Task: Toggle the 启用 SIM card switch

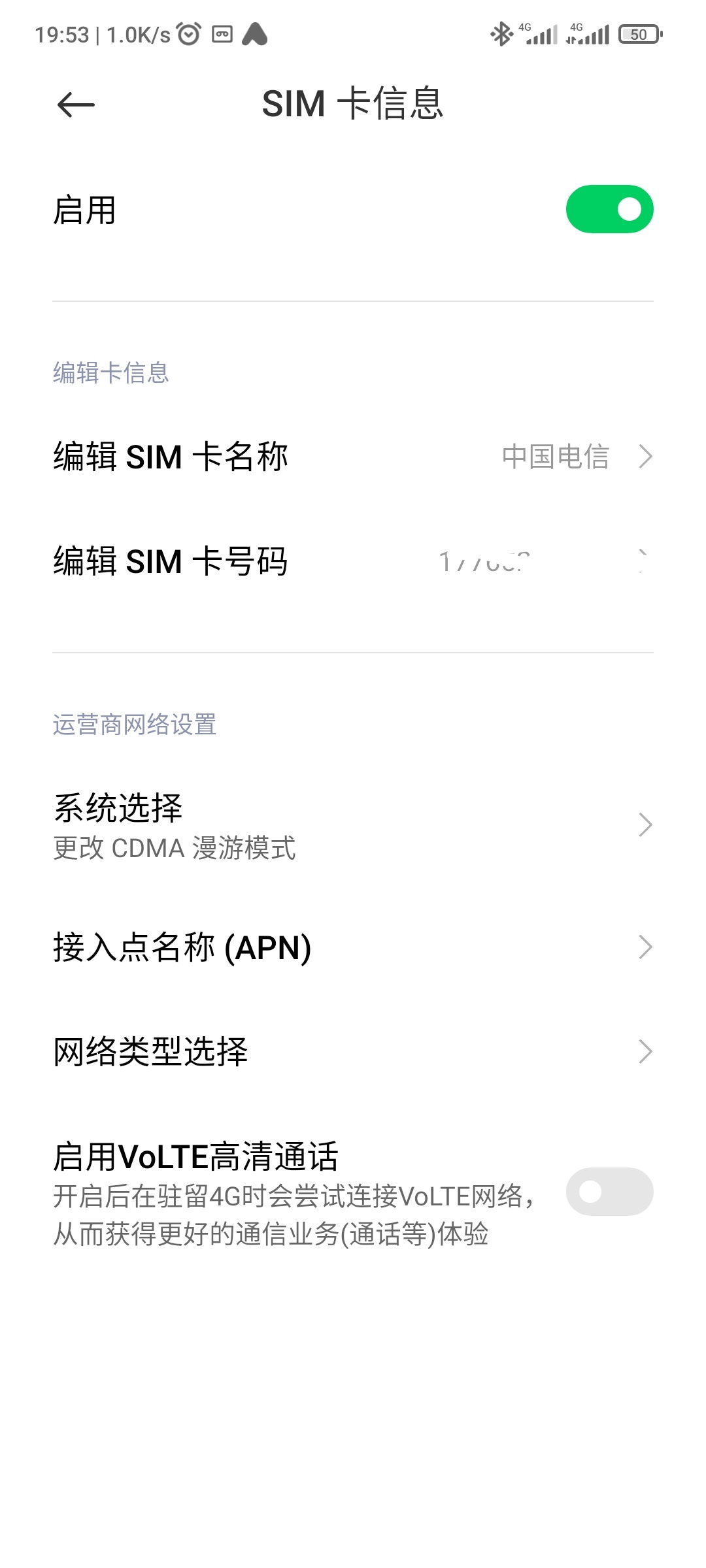Action: click(609, 209)
